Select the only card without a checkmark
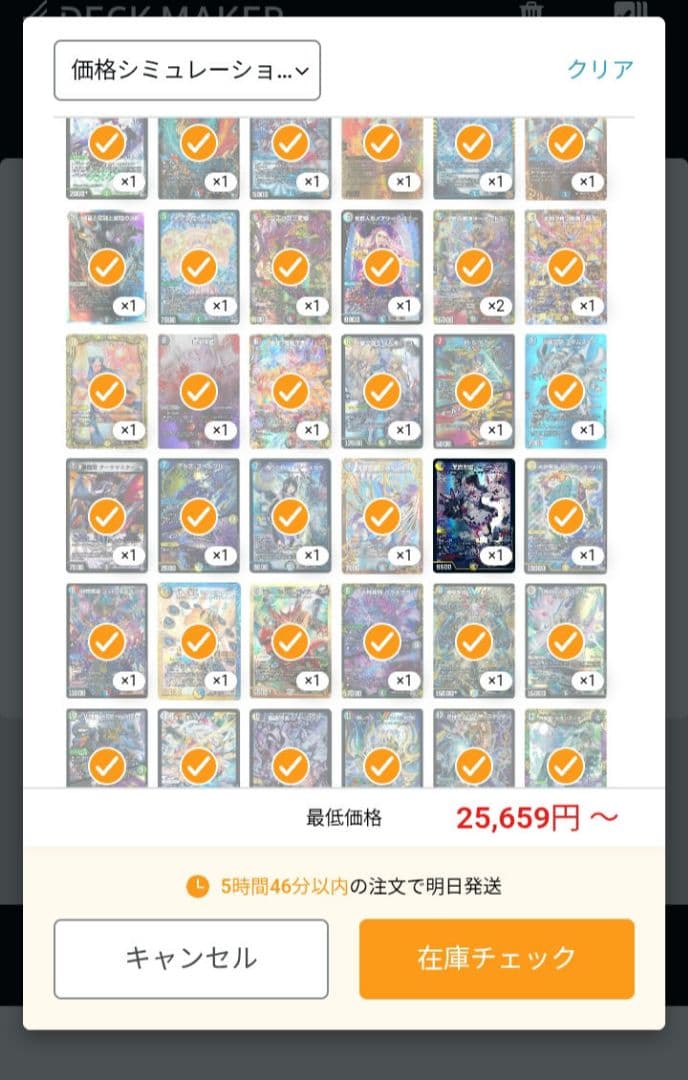688x1080 pixels. point(474,515)
